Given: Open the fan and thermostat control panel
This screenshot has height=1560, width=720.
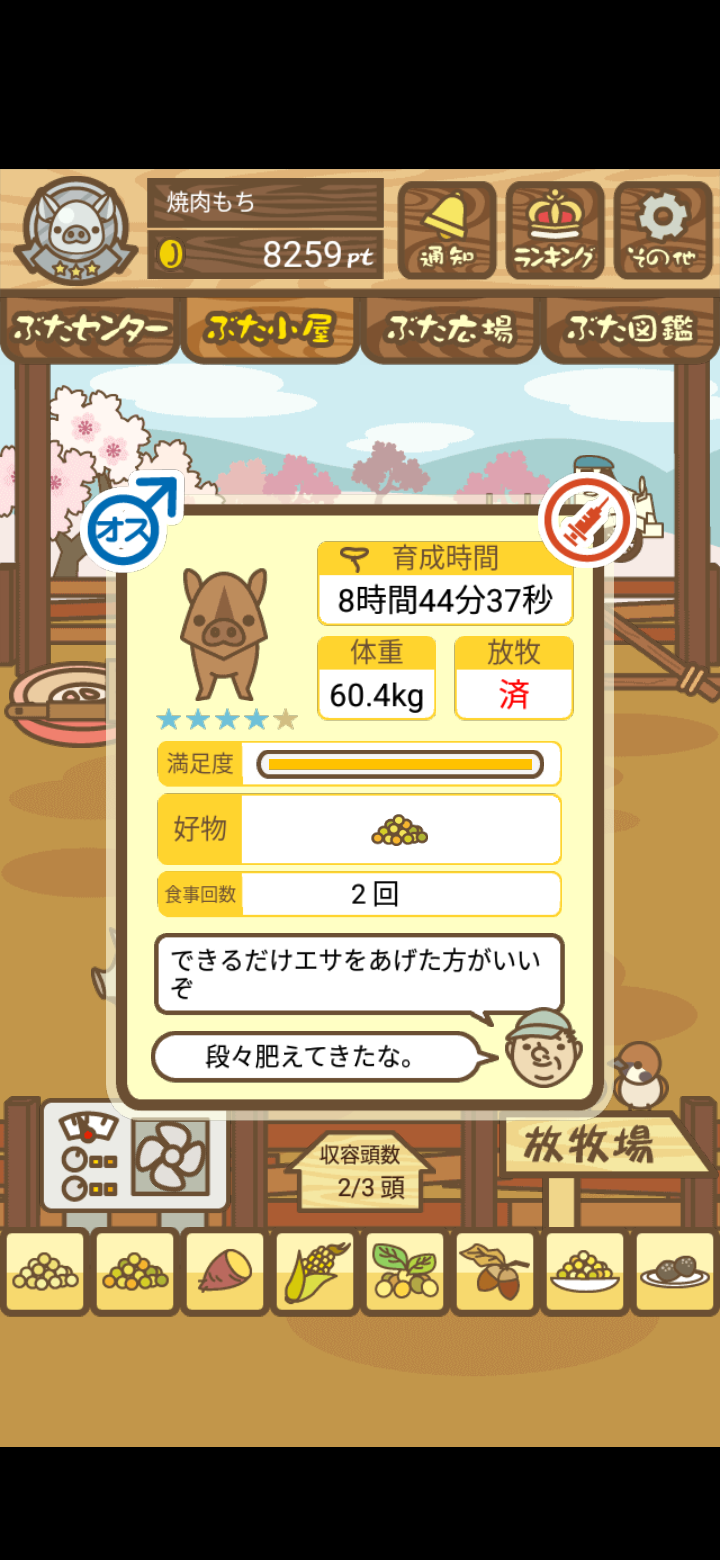Looking at the screenshot, I should pyautogui.click(x=134, y=1155).
